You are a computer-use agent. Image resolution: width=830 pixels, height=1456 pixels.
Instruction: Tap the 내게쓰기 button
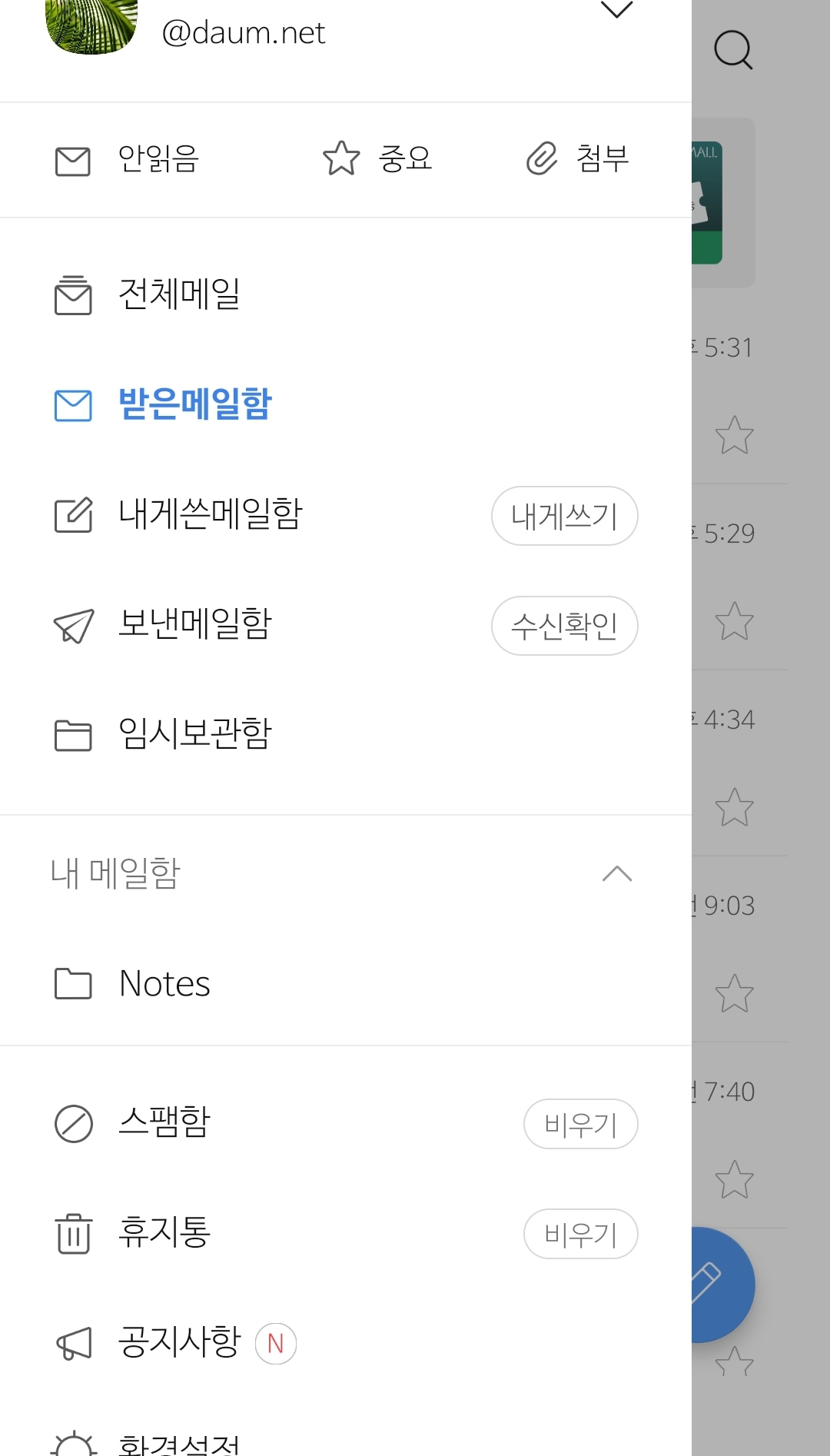[x=564, y=516]
